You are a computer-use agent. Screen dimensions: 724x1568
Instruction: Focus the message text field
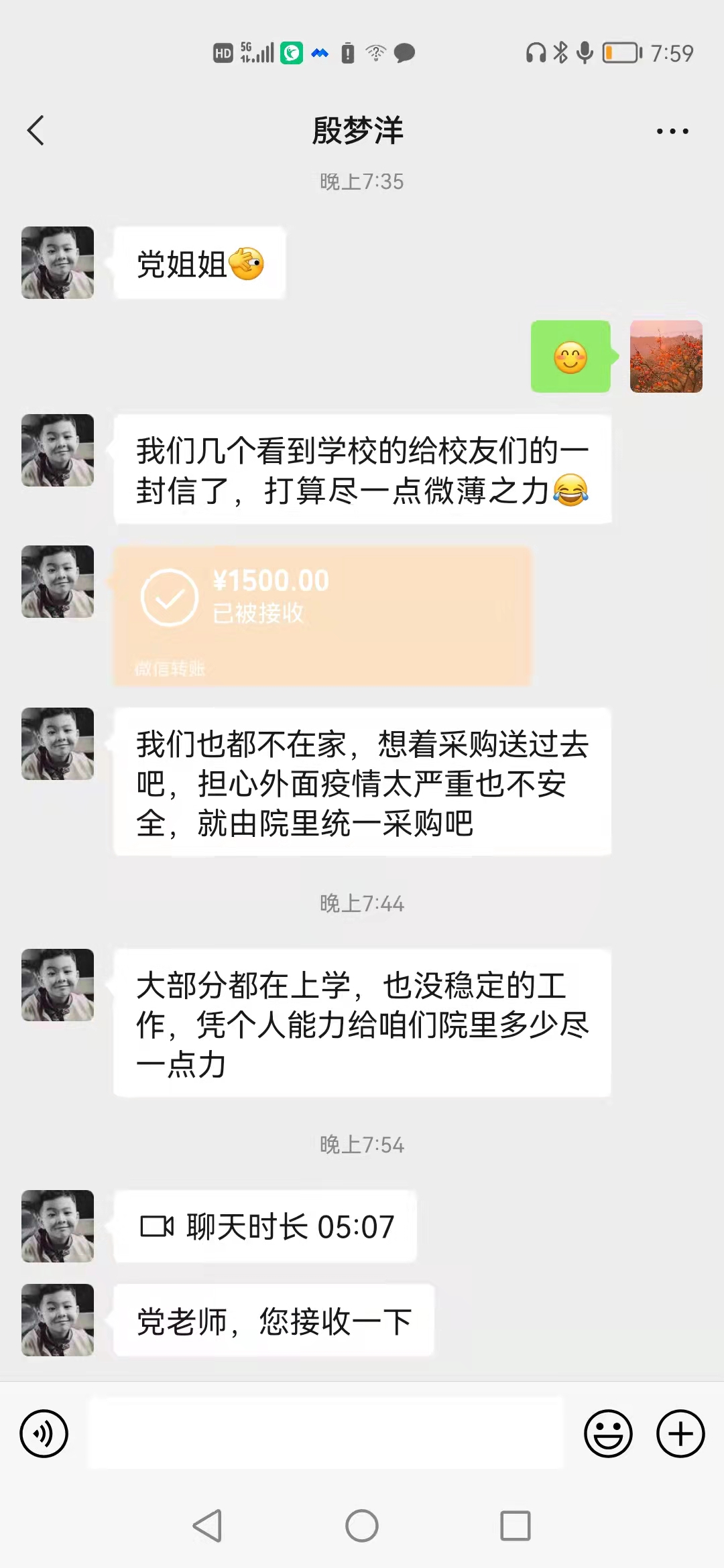click(x=326, y=1433)
